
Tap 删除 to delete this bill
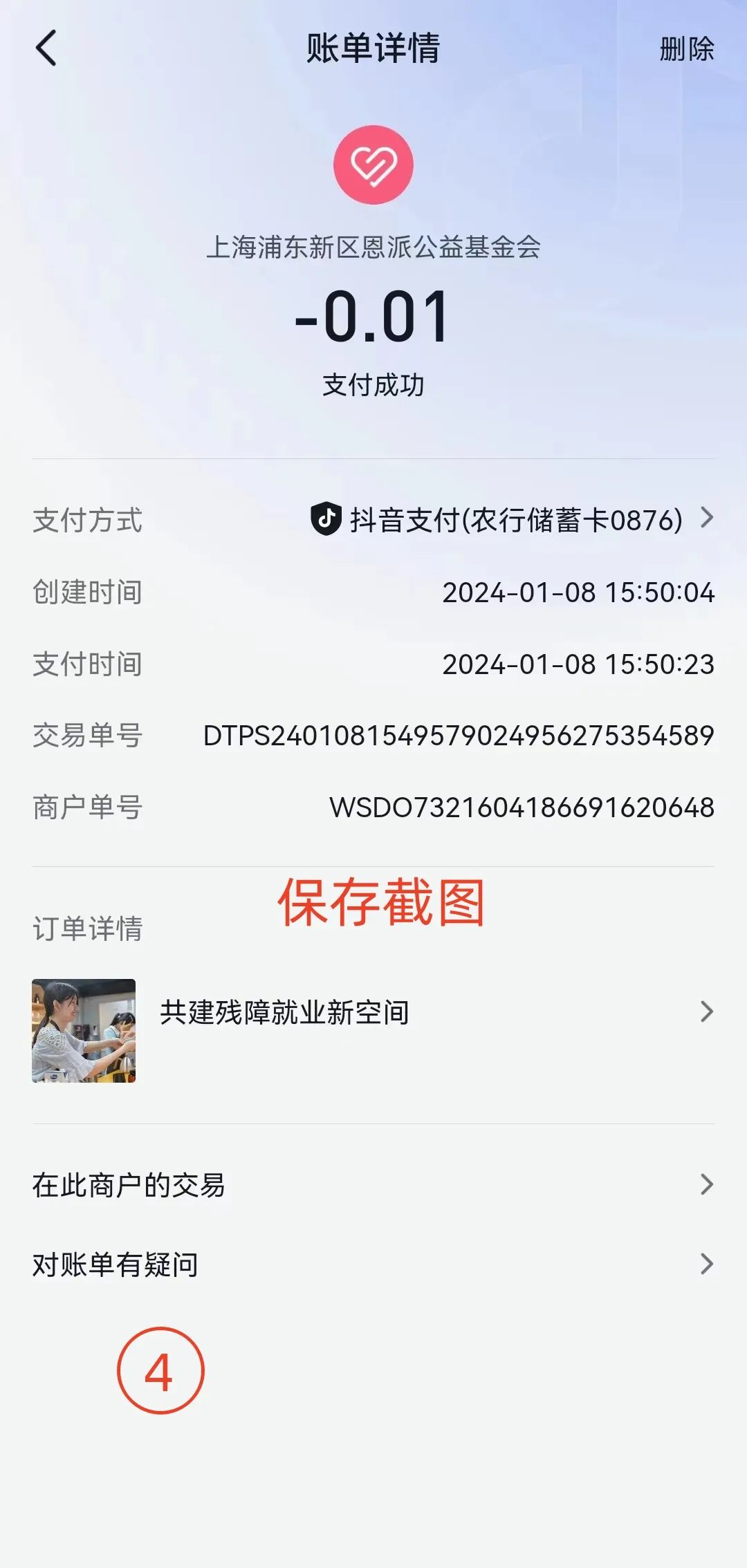pyautogui.click(x=686, y=49)
